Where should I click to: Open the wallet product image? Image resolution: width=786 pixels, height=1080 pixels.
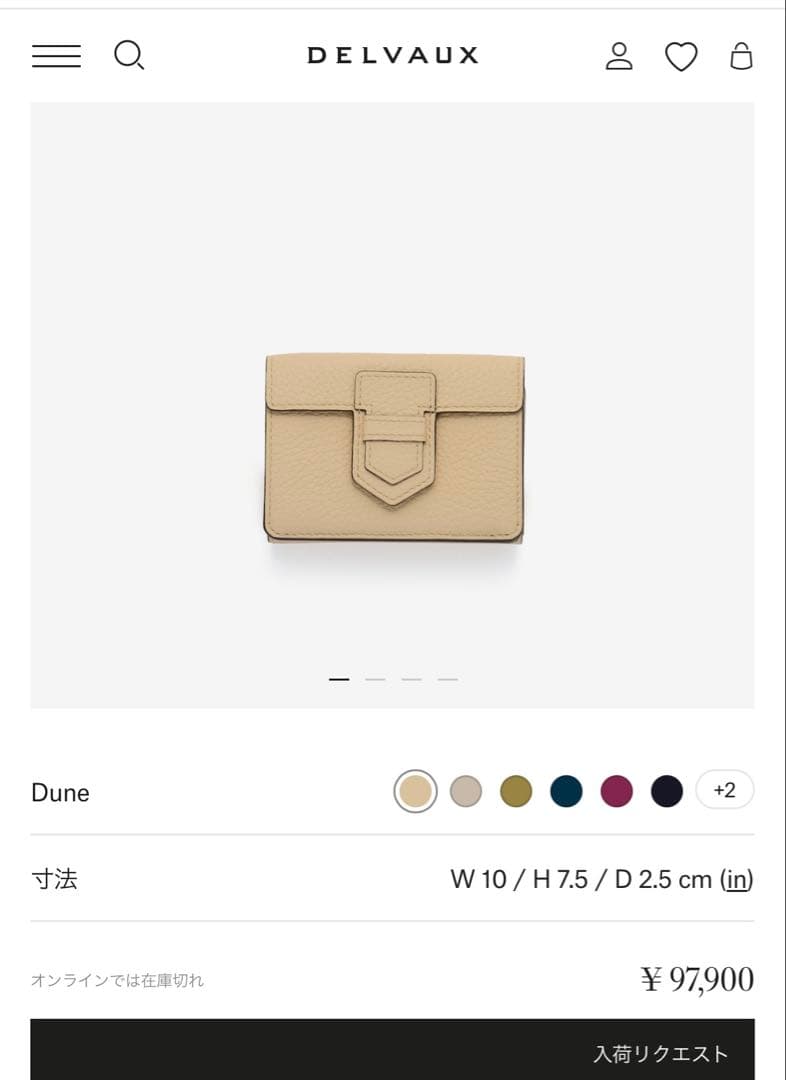[x=393, y=448]
